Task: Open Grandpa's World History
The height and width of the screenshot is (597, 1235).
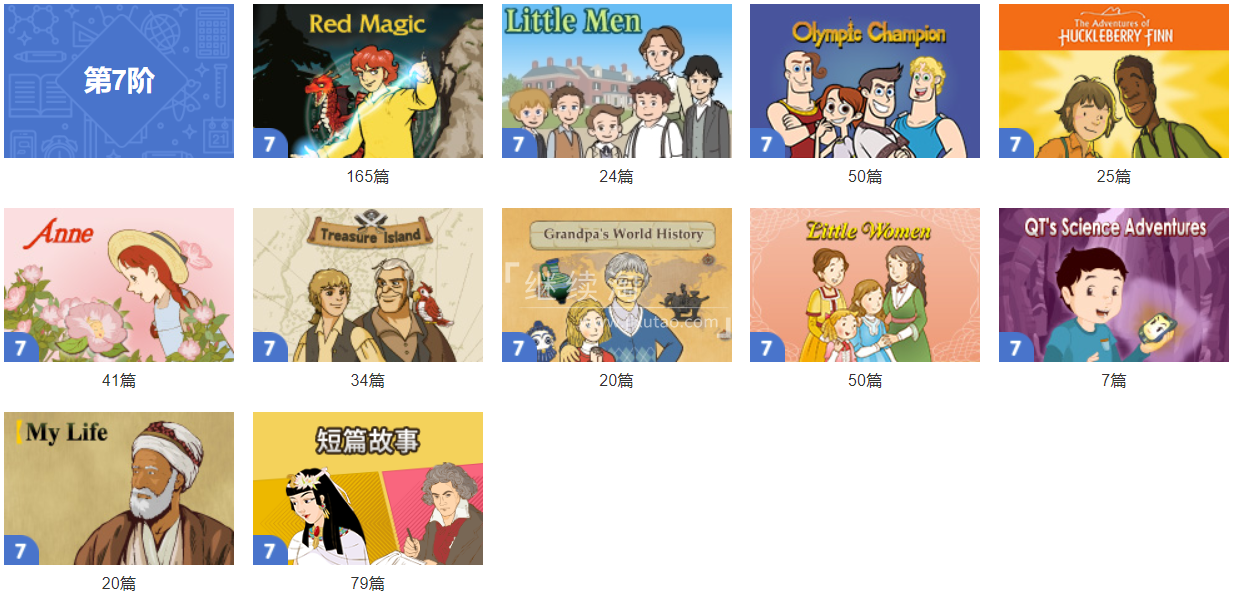Action: pyautogui.click(x=616, y=285)
